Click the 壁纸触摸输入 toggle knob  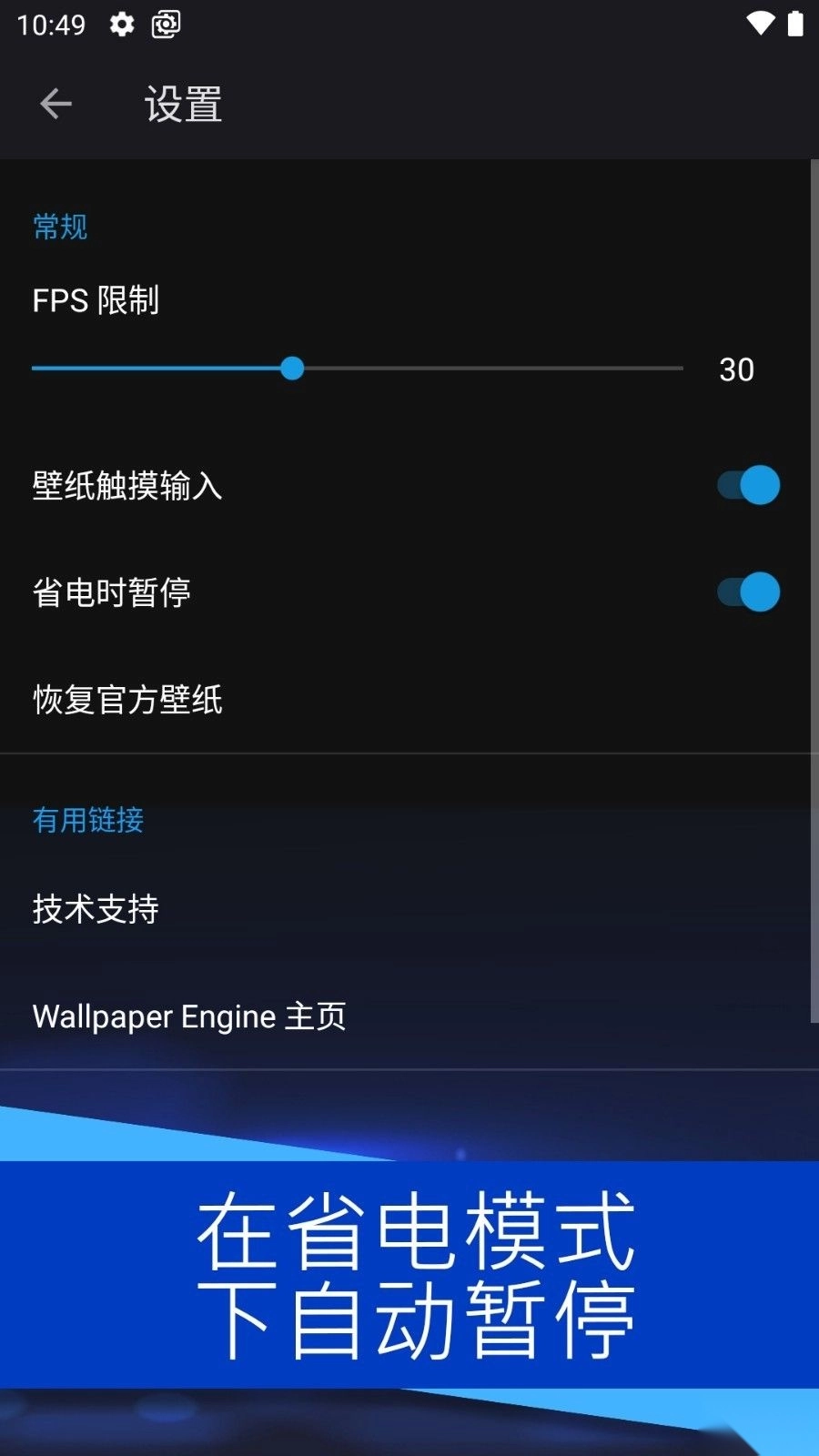tap(759, 487)
